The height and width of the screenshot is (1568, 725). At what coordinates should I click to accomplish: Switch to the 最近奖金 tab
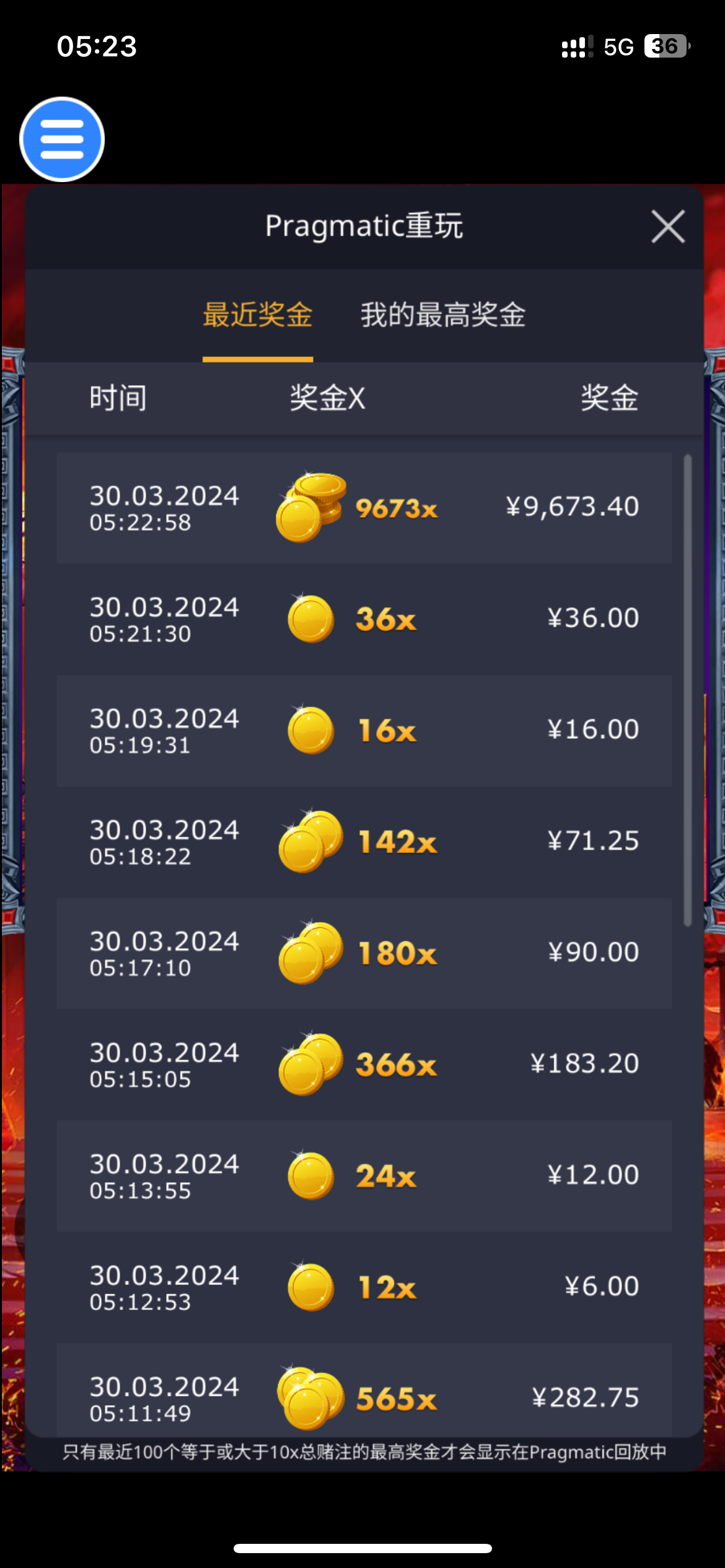(x=258, y=315)
